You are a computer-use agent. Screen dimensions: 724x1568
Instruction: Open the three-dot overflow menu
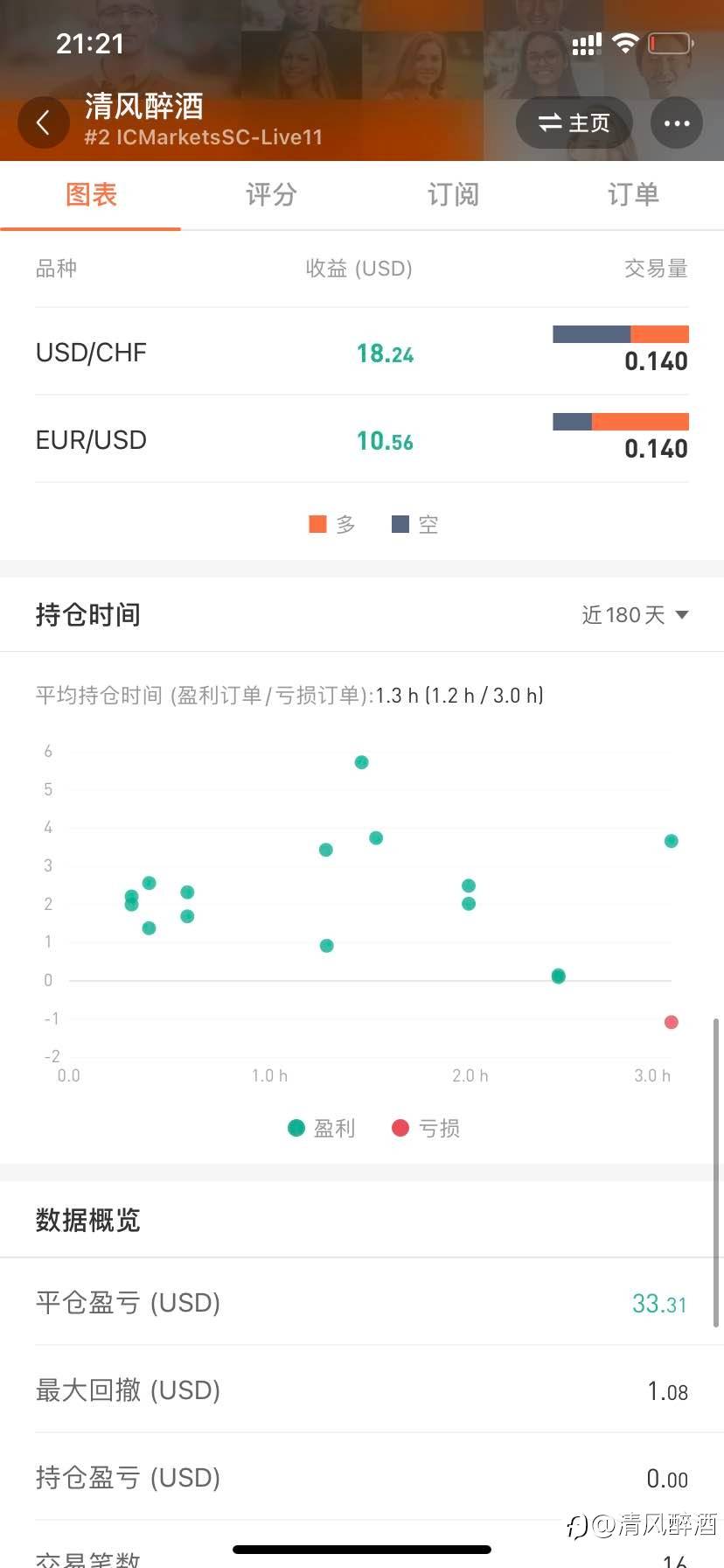(x=677, y=122)
